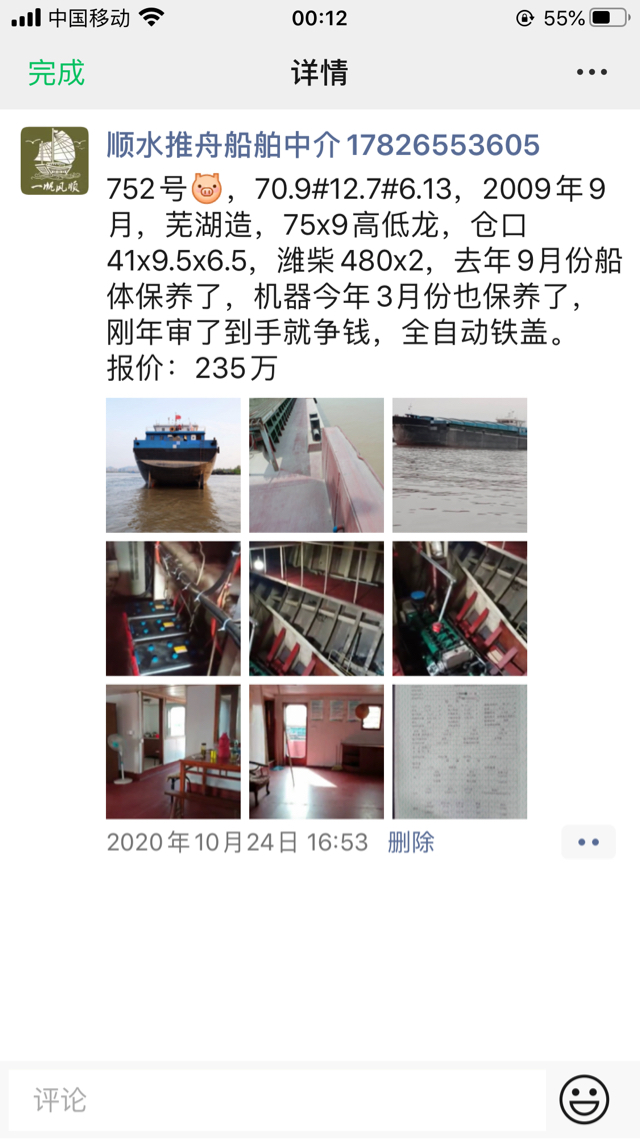Tap 删除 to delete this post

(410, 842)
